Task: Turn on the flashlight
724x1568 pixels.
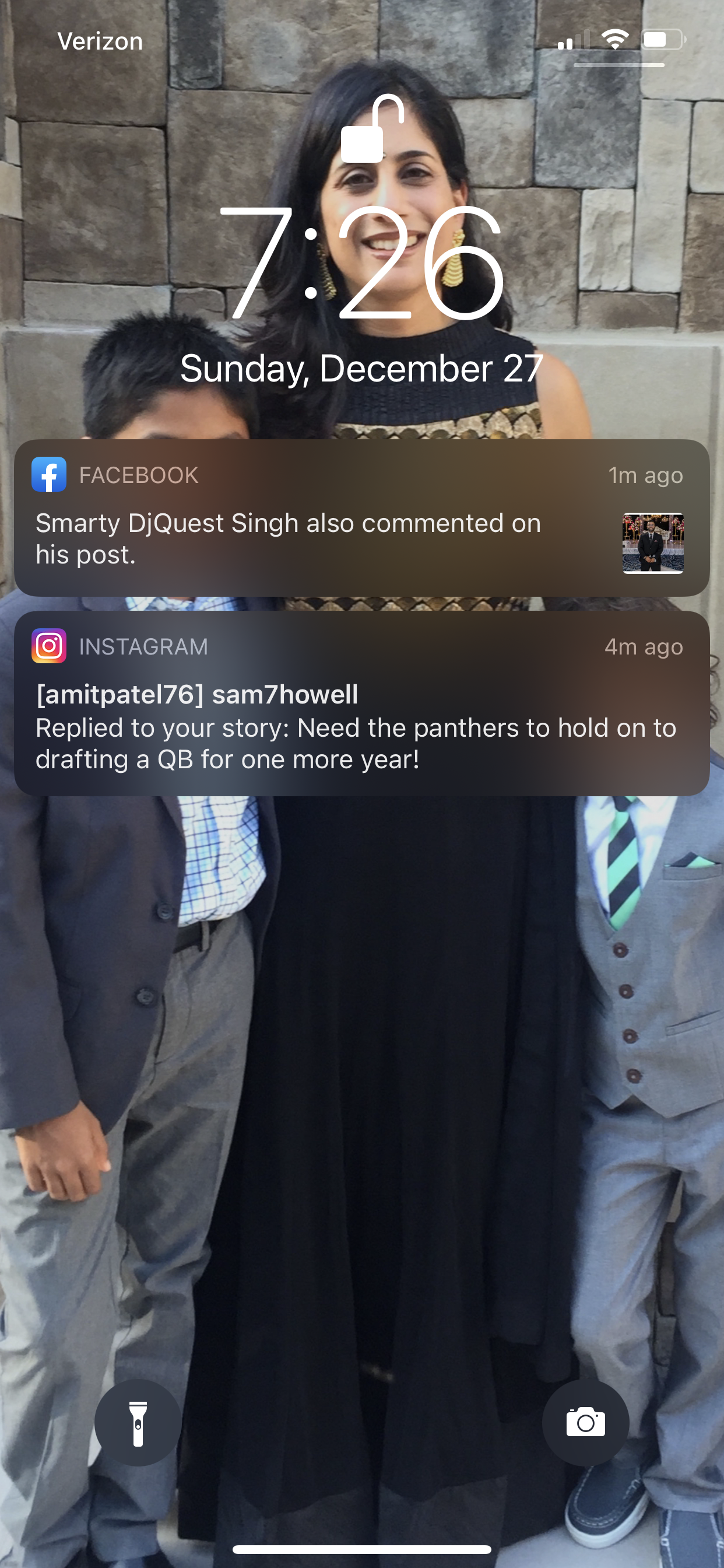Action: 138,1423
